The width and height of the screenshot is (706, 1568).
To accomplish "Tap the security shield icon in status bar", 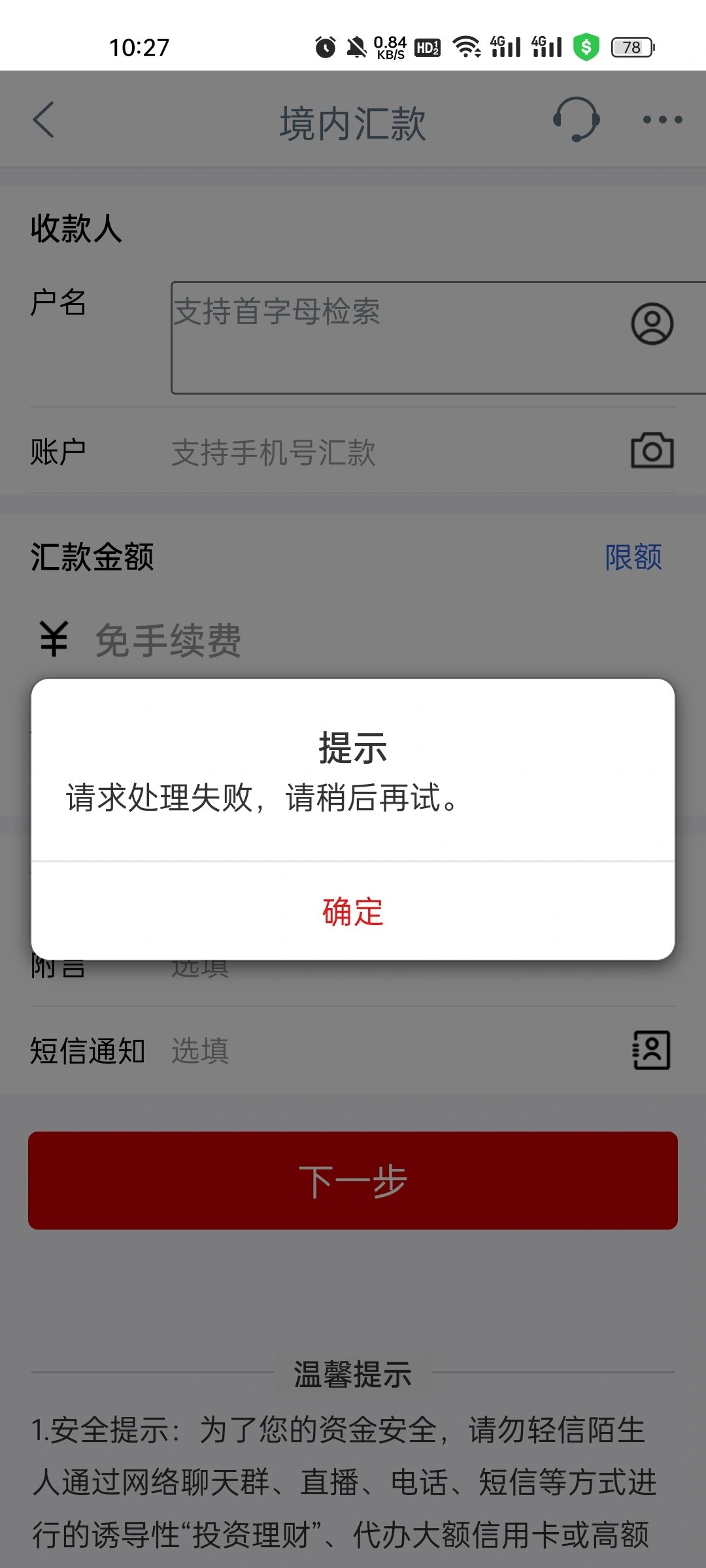I will pos(586,46).
